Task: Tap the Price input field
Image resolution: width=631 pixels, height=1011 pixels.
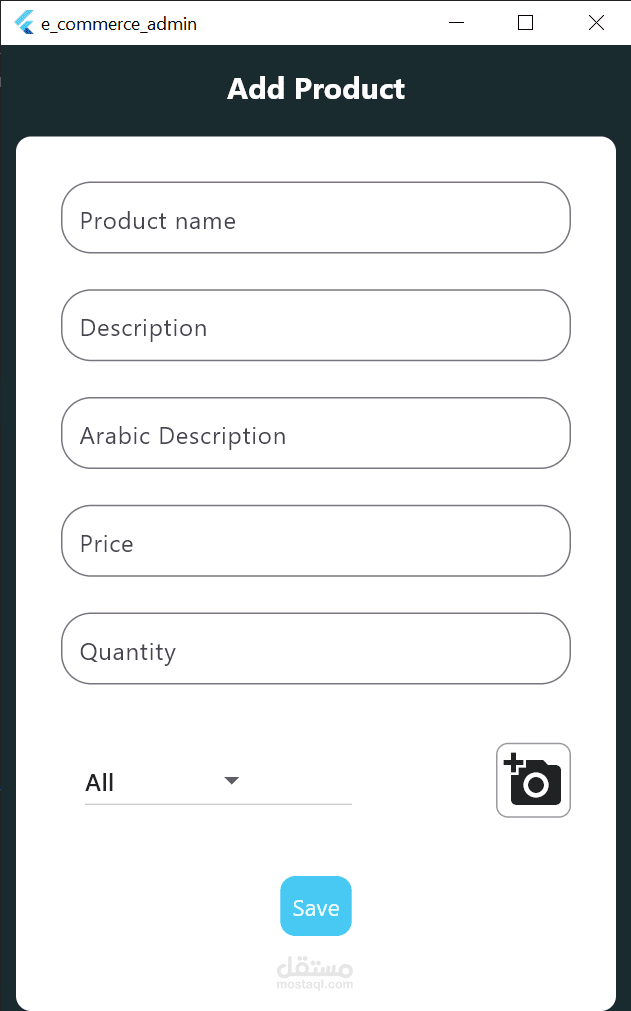Action: pos(316,541)
